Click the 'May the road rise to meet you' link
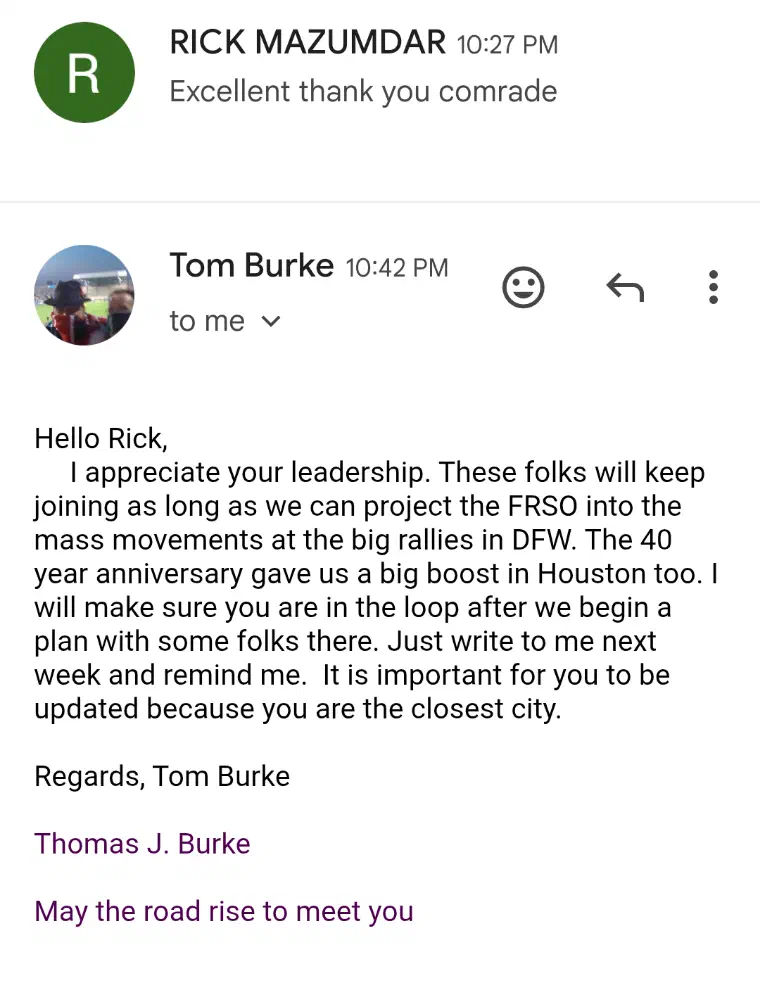The height and width of the screenshot is (982, 760). tap(223, 911)
